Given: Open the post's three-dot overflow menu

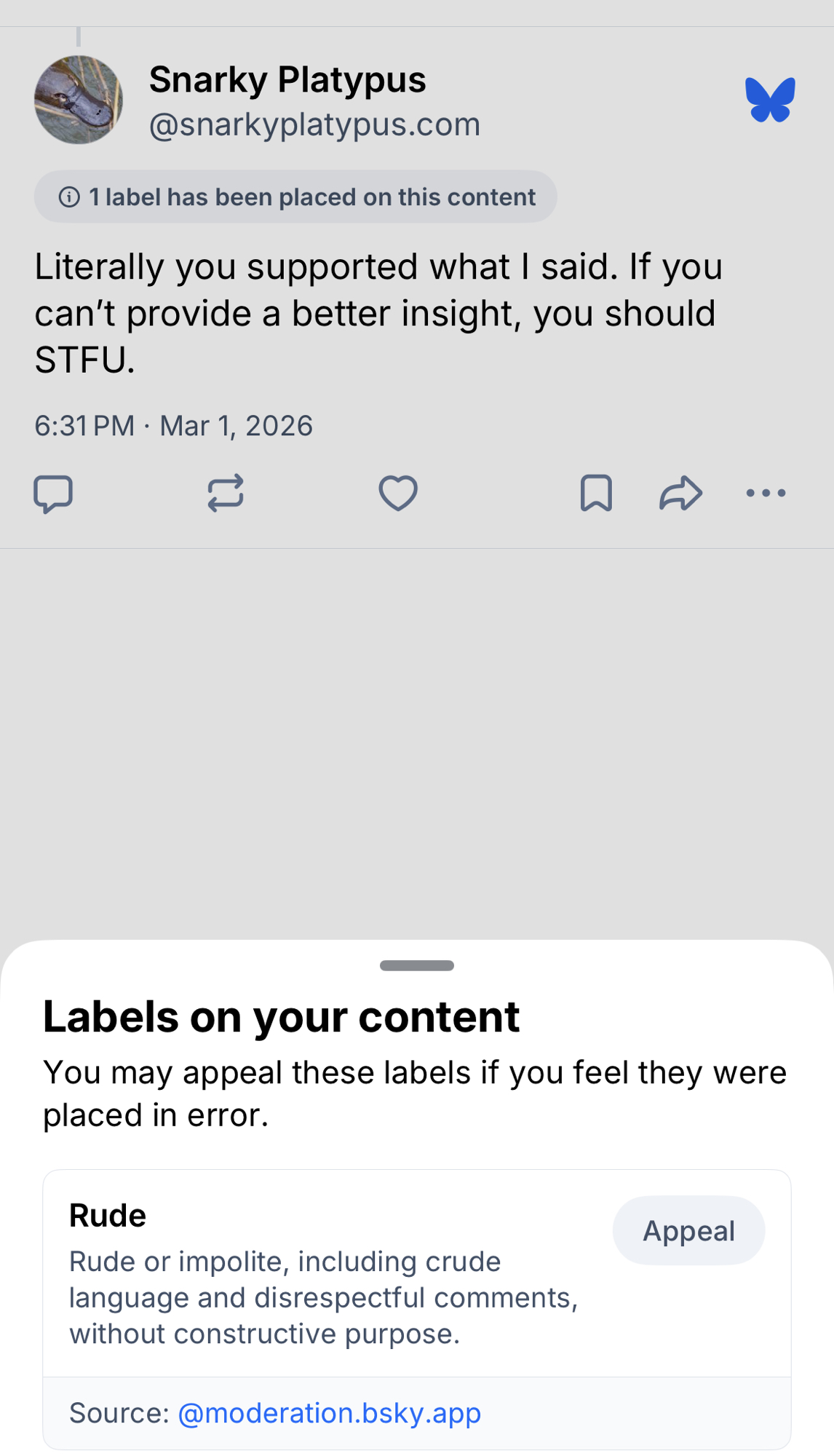Looking at the screenshot, I should 766,494.
